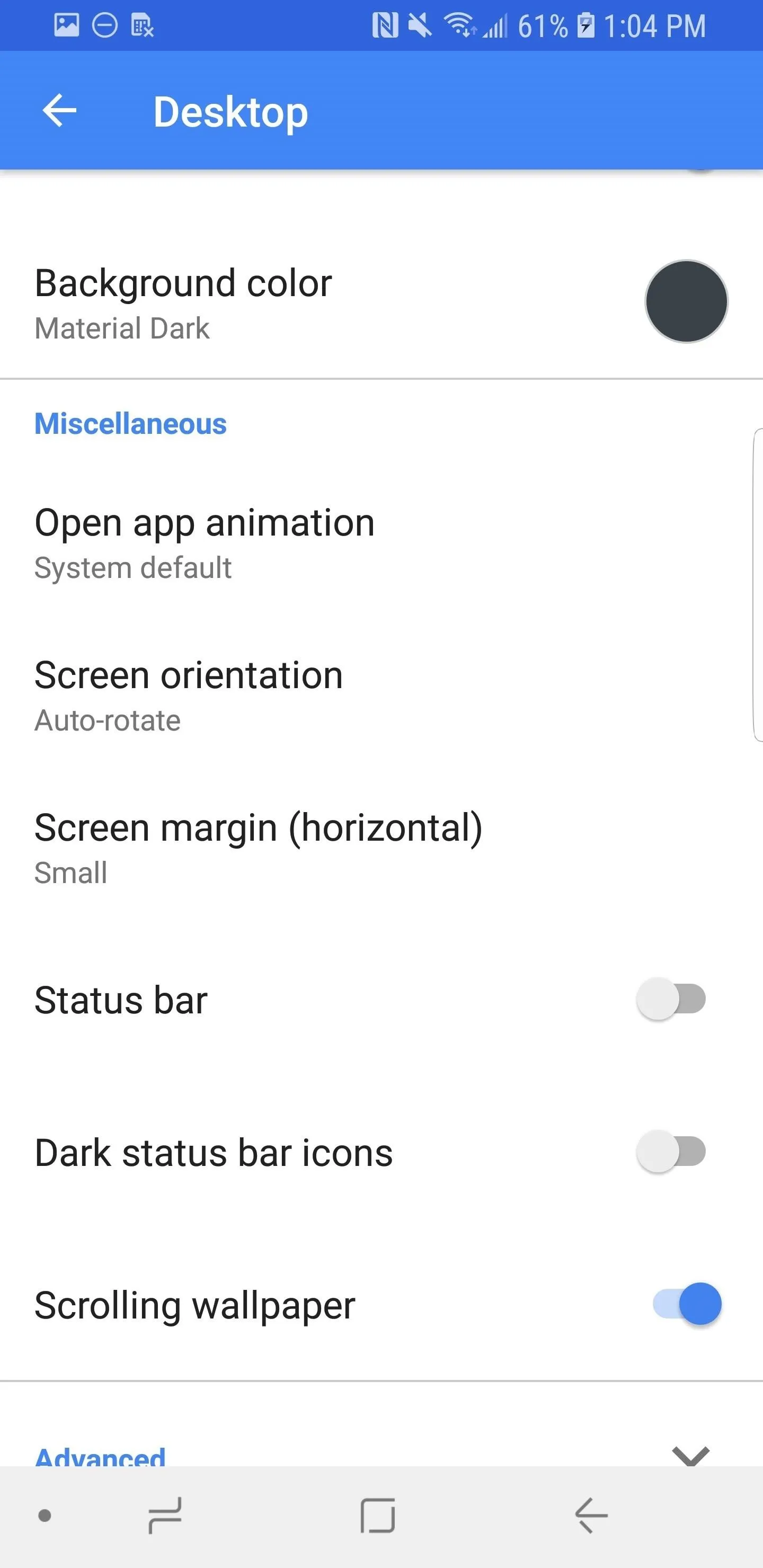Change Screen orientation option
This screenshot has height=1568, width=763.
pyautogui.click(x=381, y=696)
